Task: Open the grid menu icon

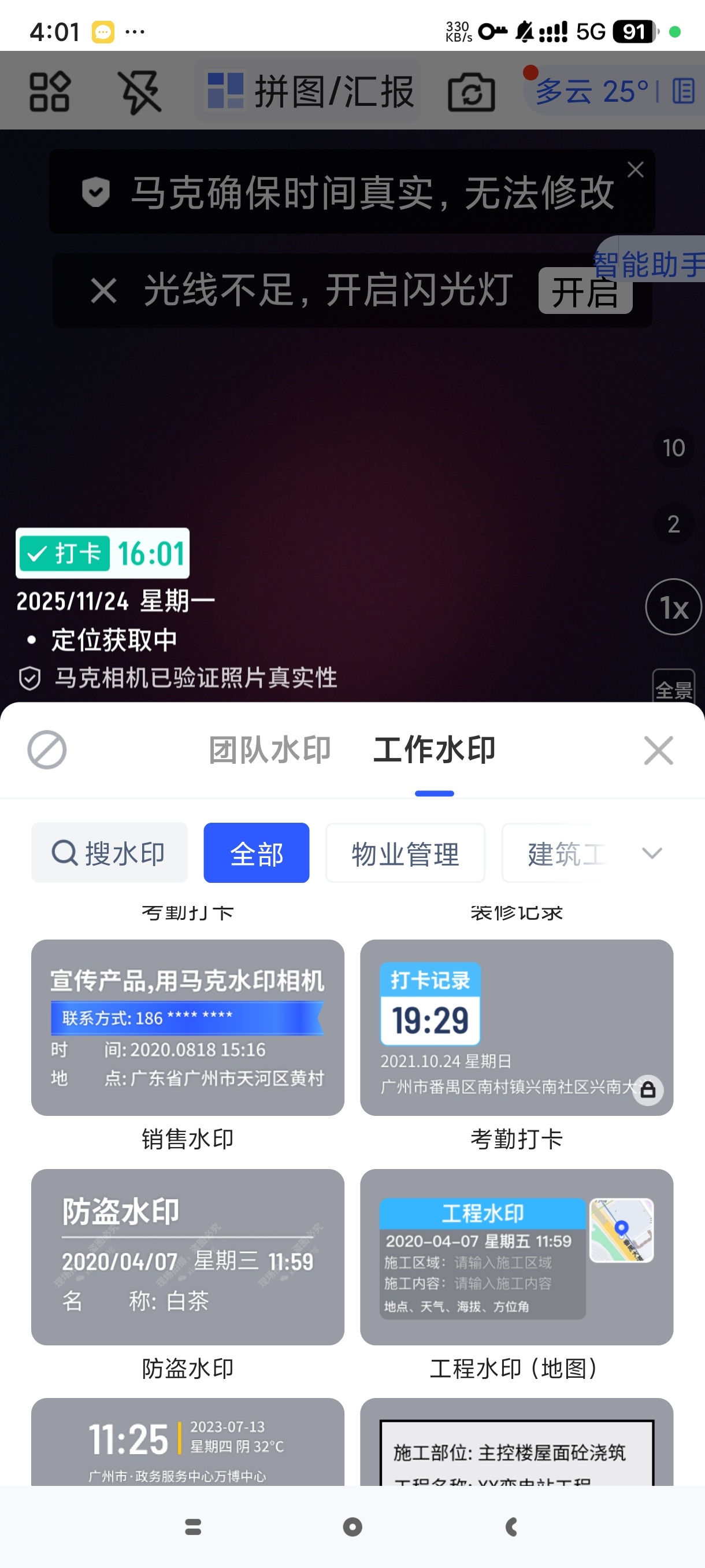Action: coord(49,92)
